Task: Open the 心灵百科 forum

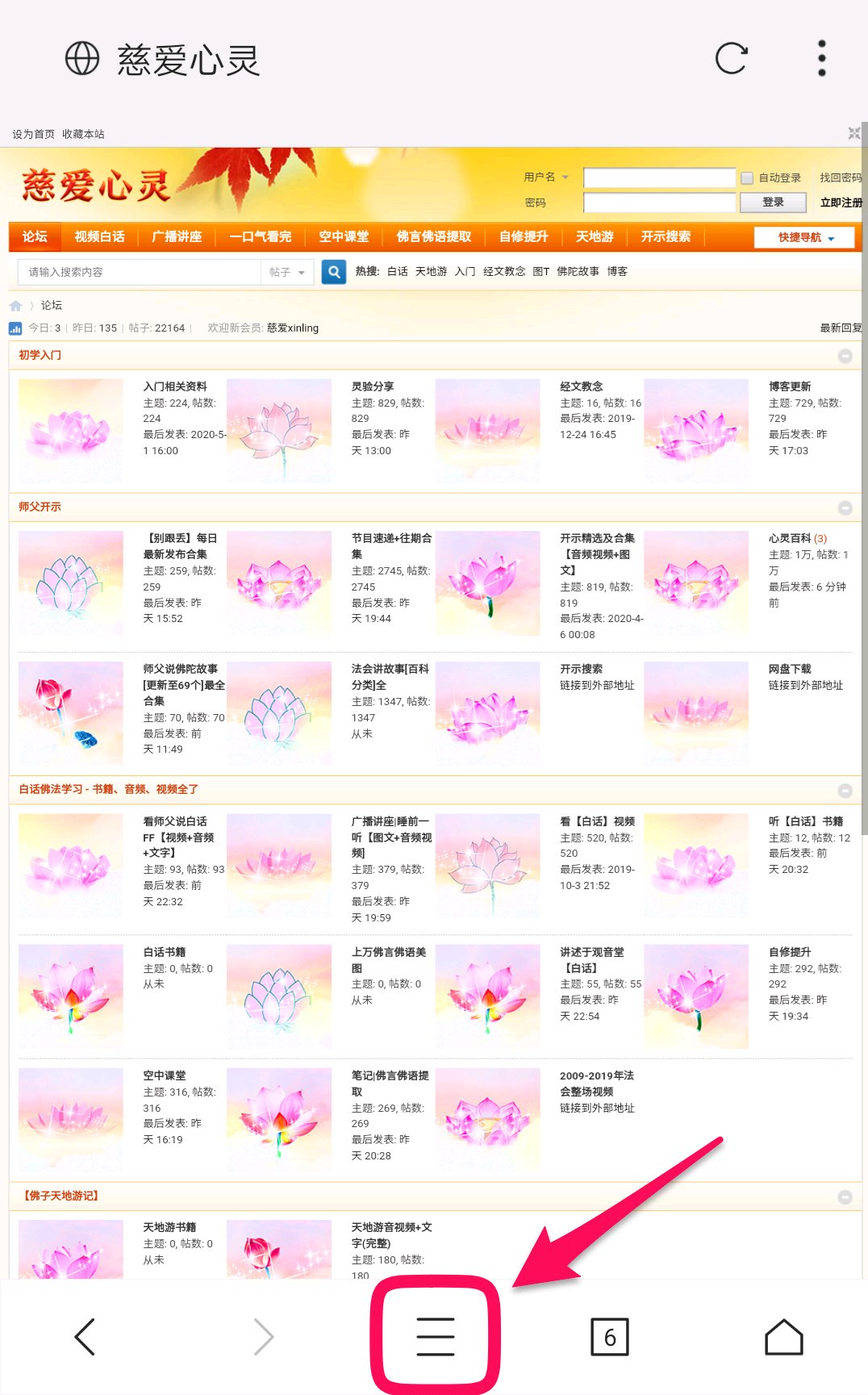Action: pyautogui.click(x=790, y=538)
